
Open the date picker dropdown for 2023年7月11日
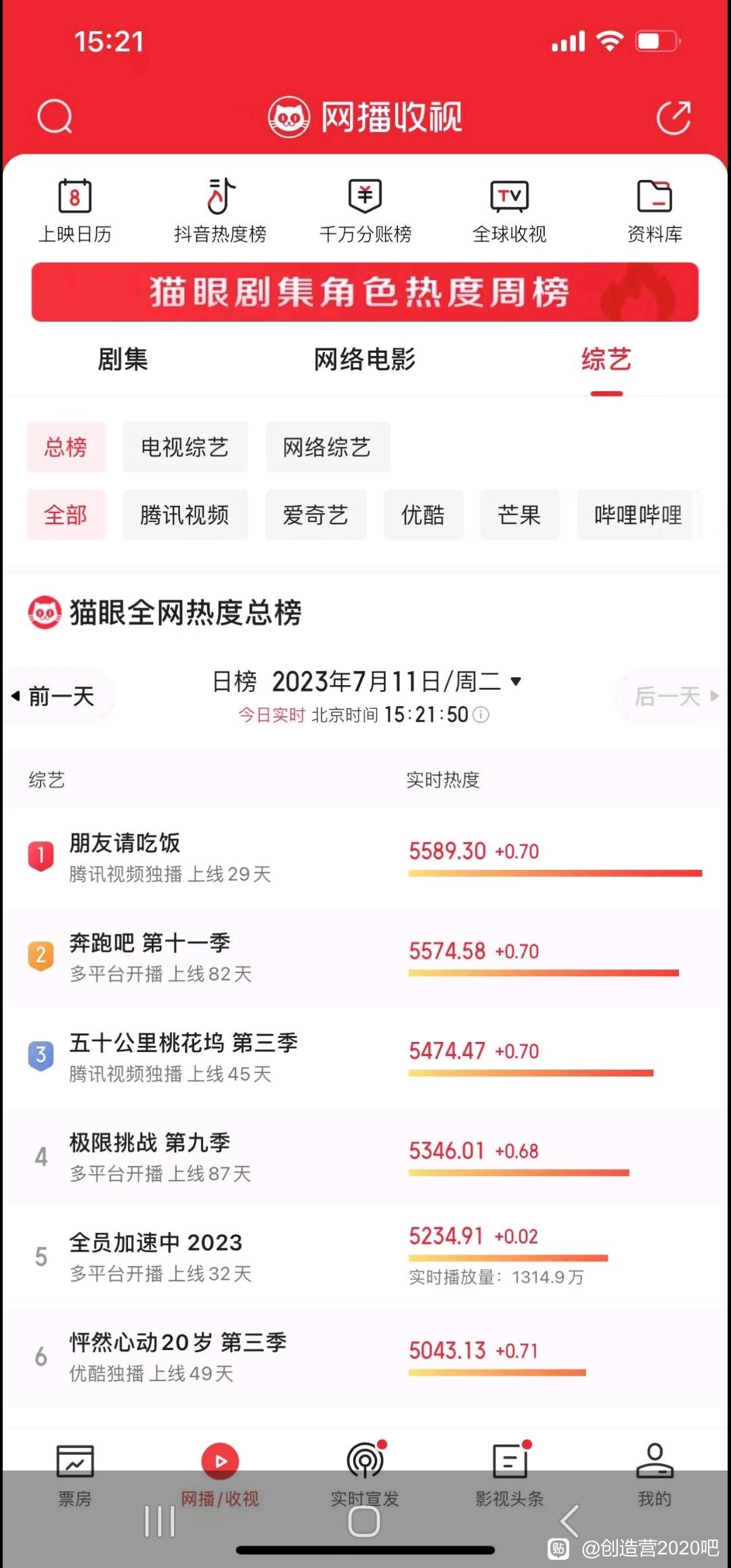(x=516, y=681)
